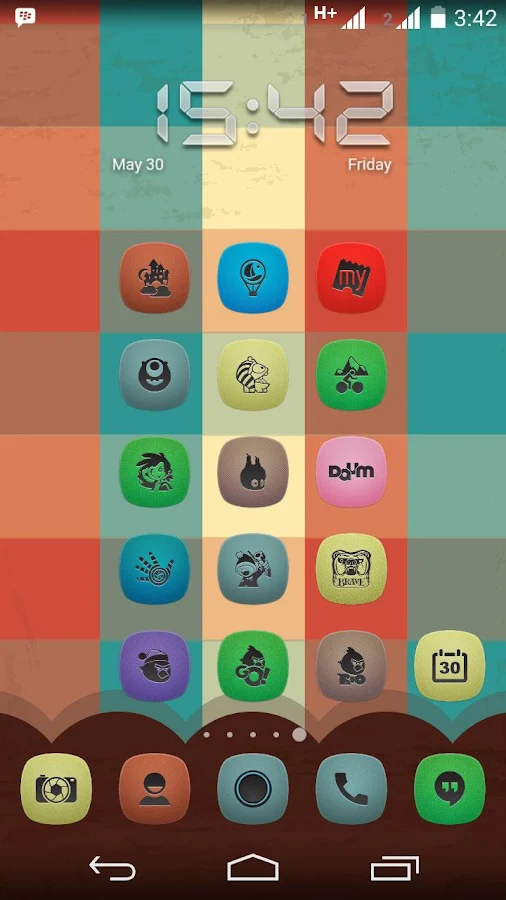Go to the home screen
Image resolution: width=506 pixels, height=900 pixels.
[252, 867]
